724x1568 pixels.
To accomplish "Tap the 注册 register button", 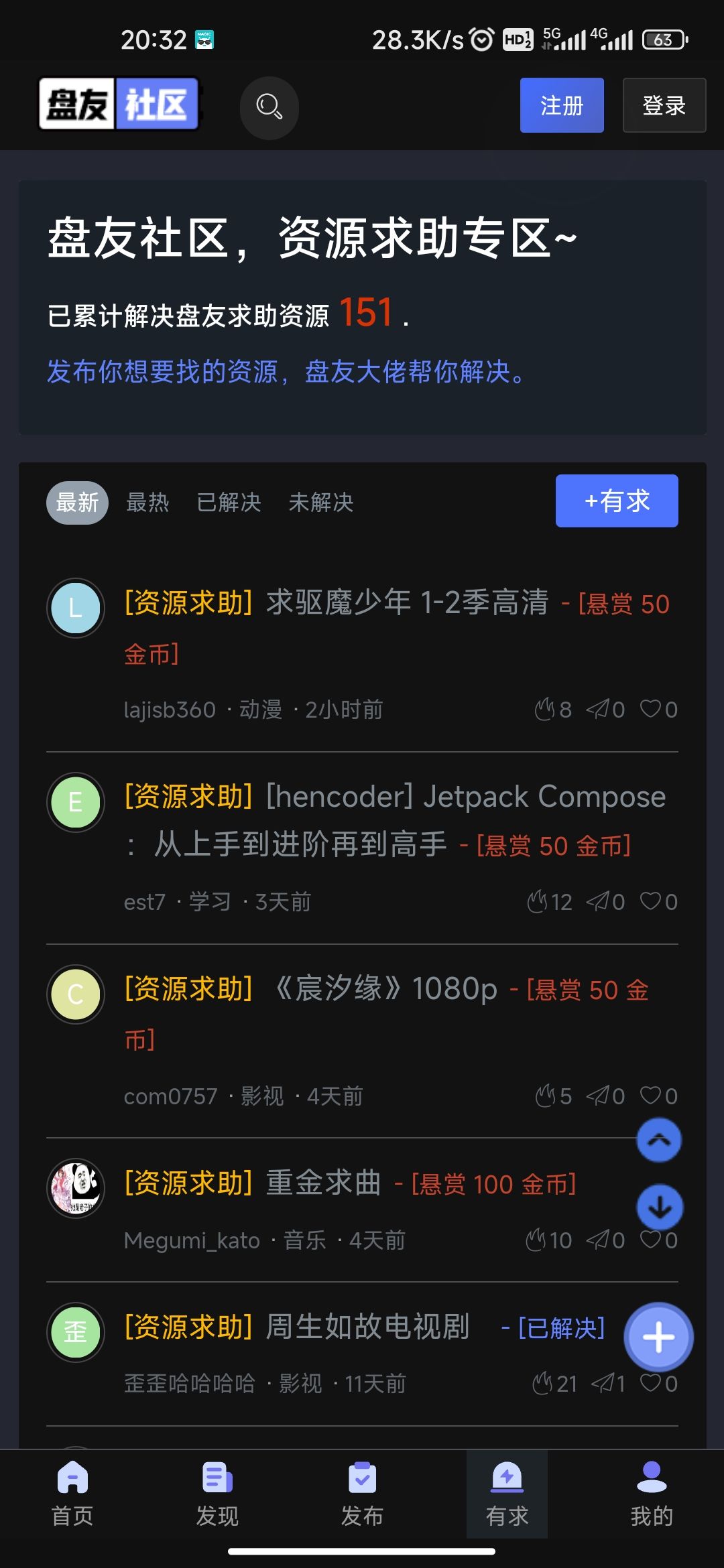I will point(561,105).
